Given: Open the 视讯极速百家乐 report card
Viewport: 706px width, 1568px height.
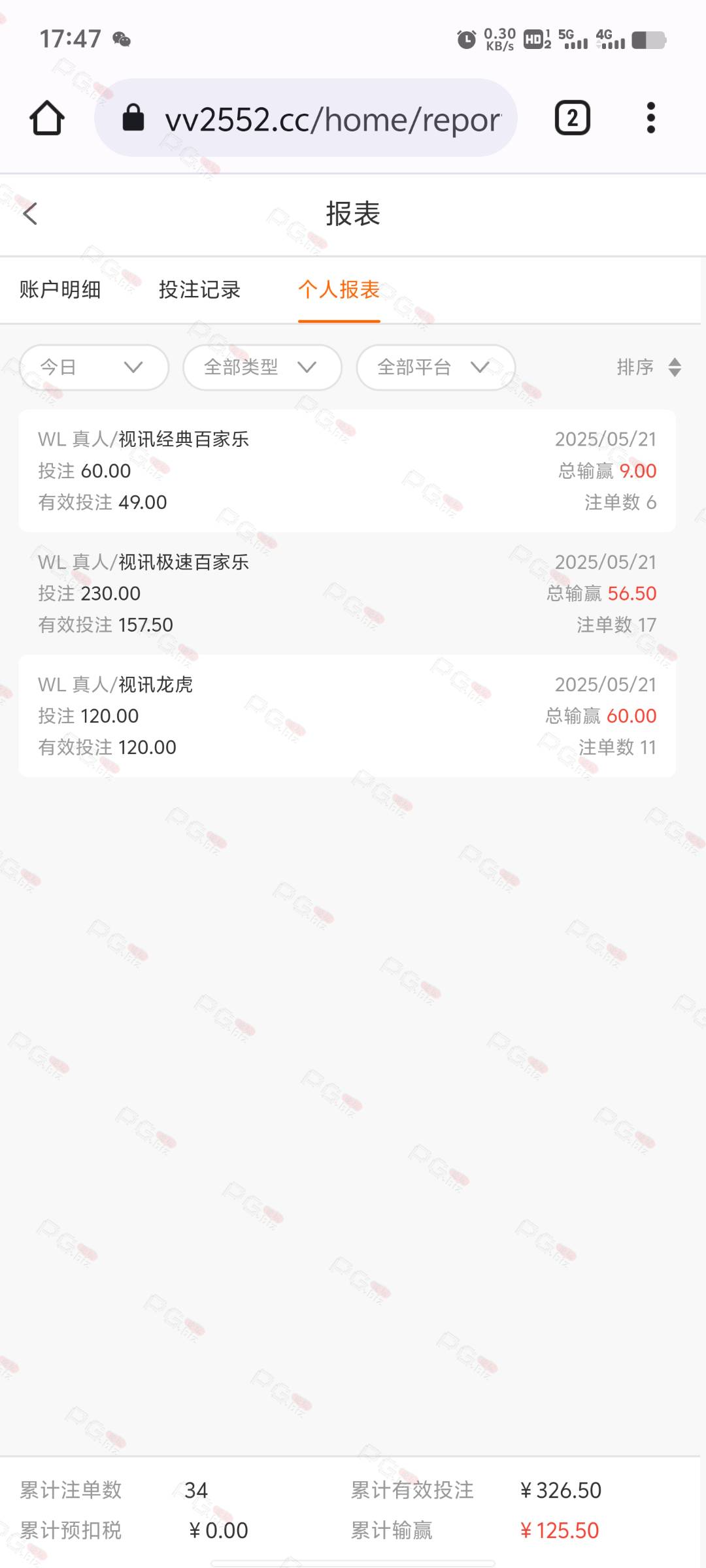Looking at the screenshot, I should pos(347,593).
